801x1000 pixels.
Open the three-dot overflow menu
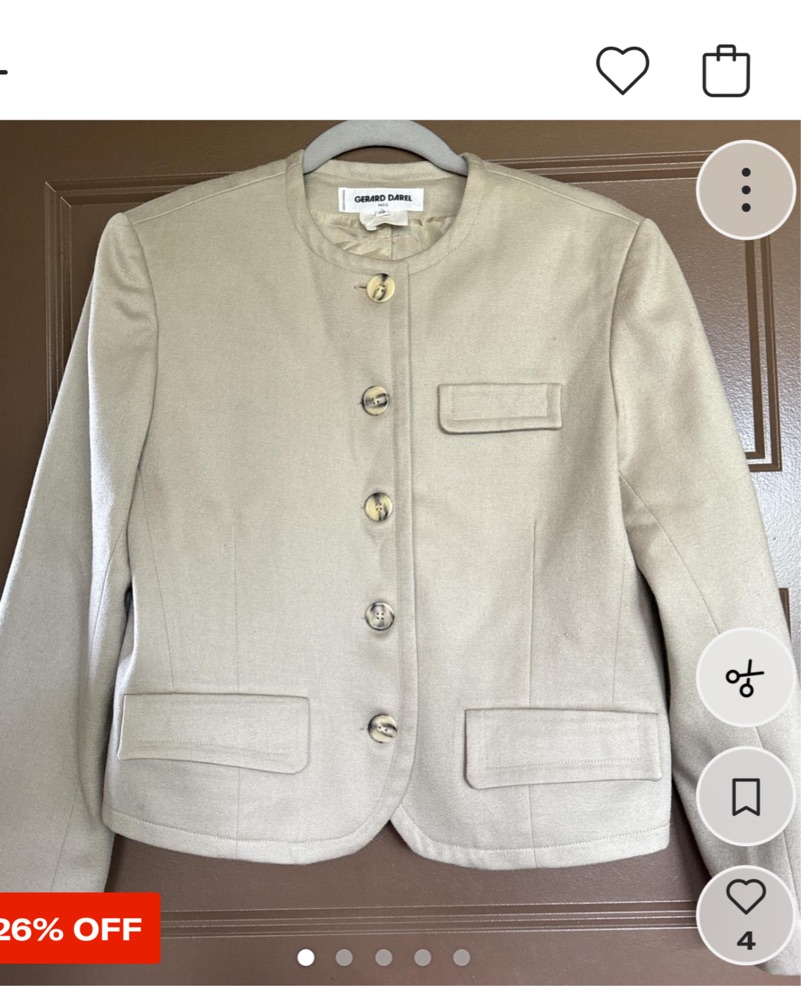[745, 190]
